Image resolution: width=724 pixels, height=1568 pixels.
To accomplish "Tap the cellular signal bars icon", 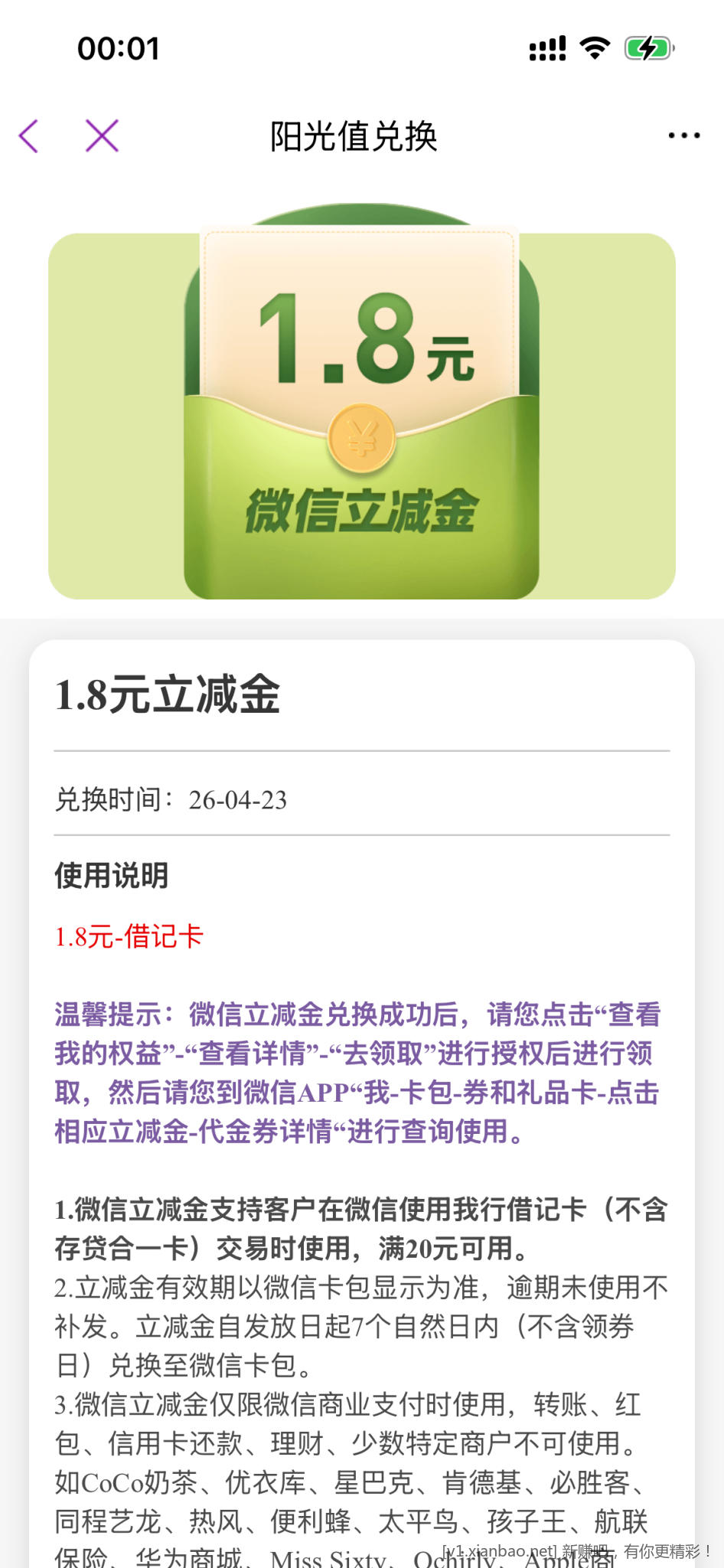I will pyautogui.click(x=546, y=47).
